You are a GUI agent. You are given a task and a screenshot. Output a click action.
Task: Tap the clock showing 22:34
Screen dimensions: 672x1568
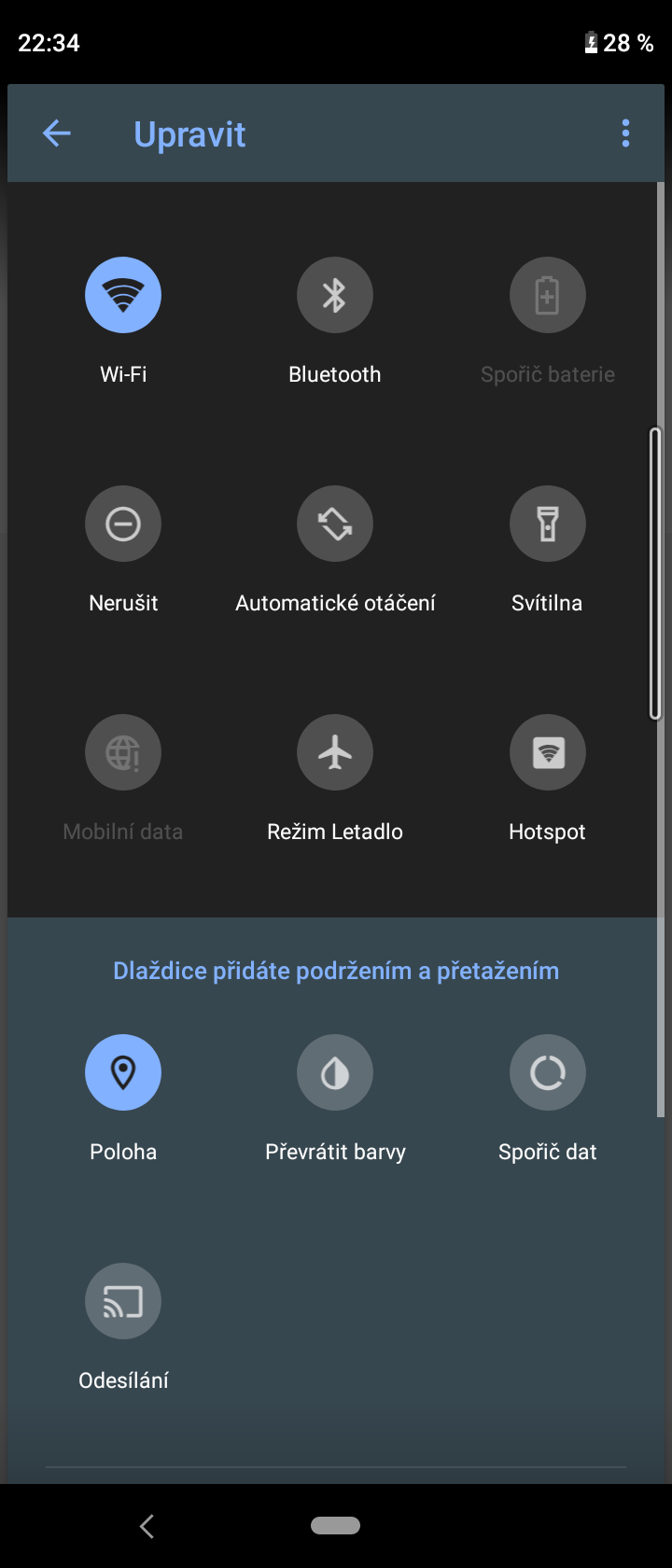[x=49, y=42]
